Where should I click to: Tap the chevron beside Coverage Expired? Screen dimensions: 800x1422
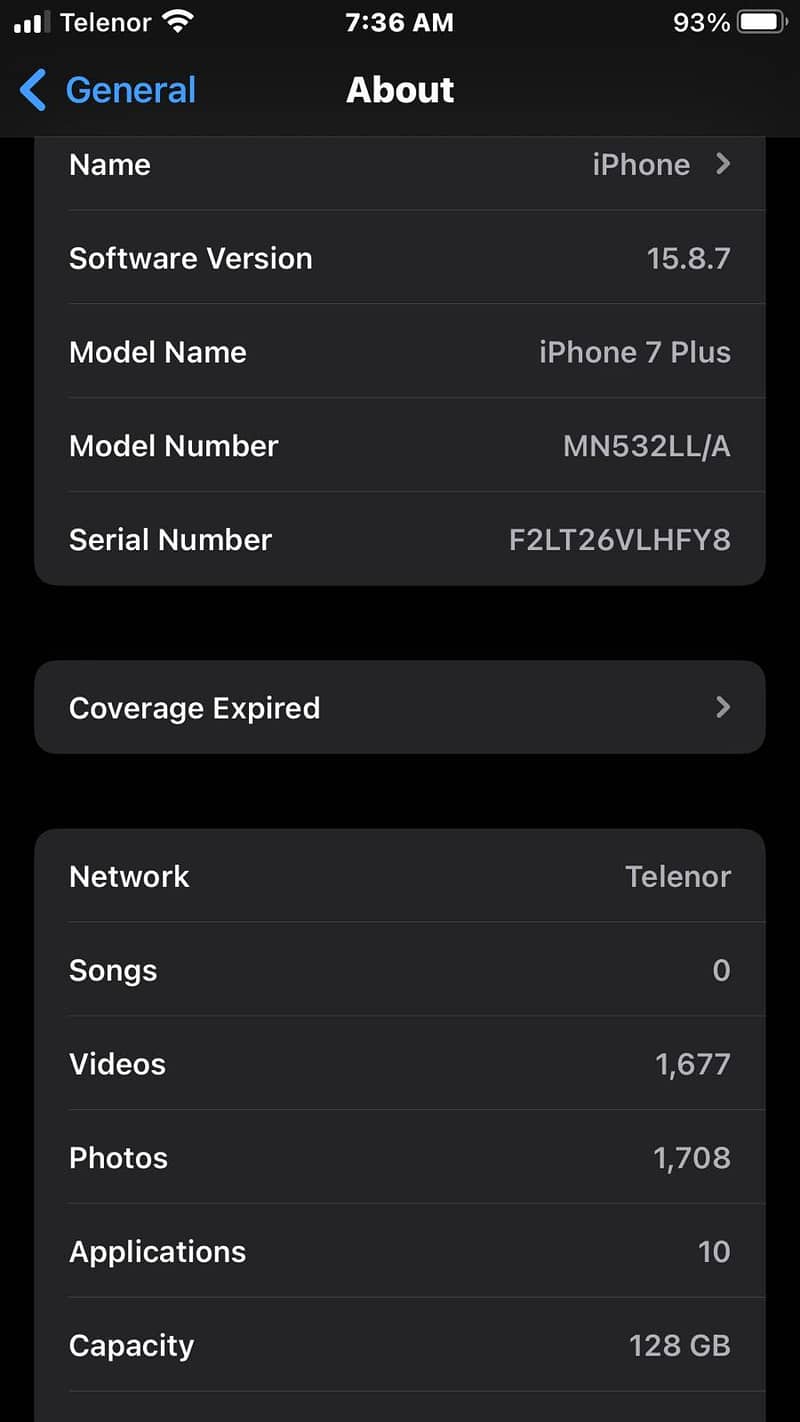(x=723, y=707)
